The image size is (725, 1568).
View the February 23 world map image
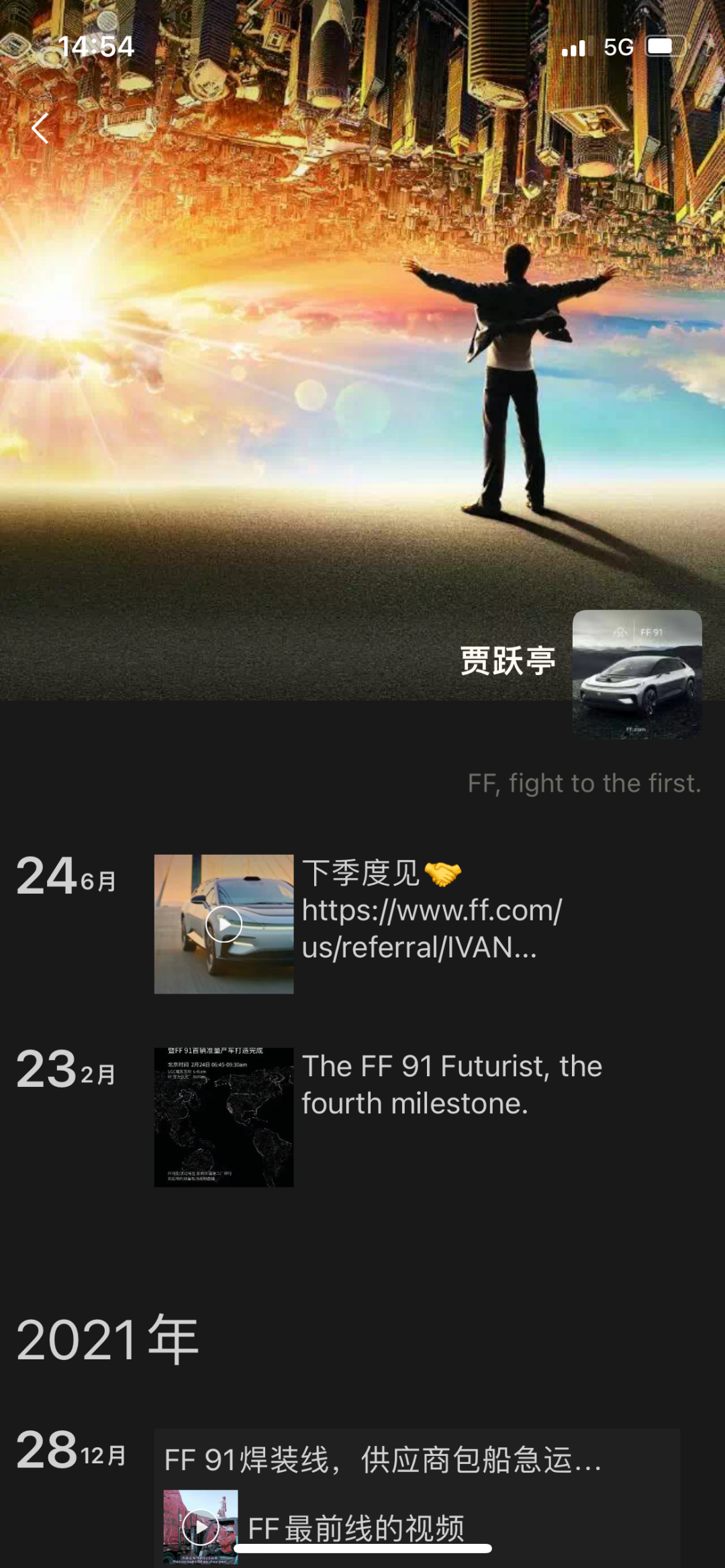(x=224, y=1117)
